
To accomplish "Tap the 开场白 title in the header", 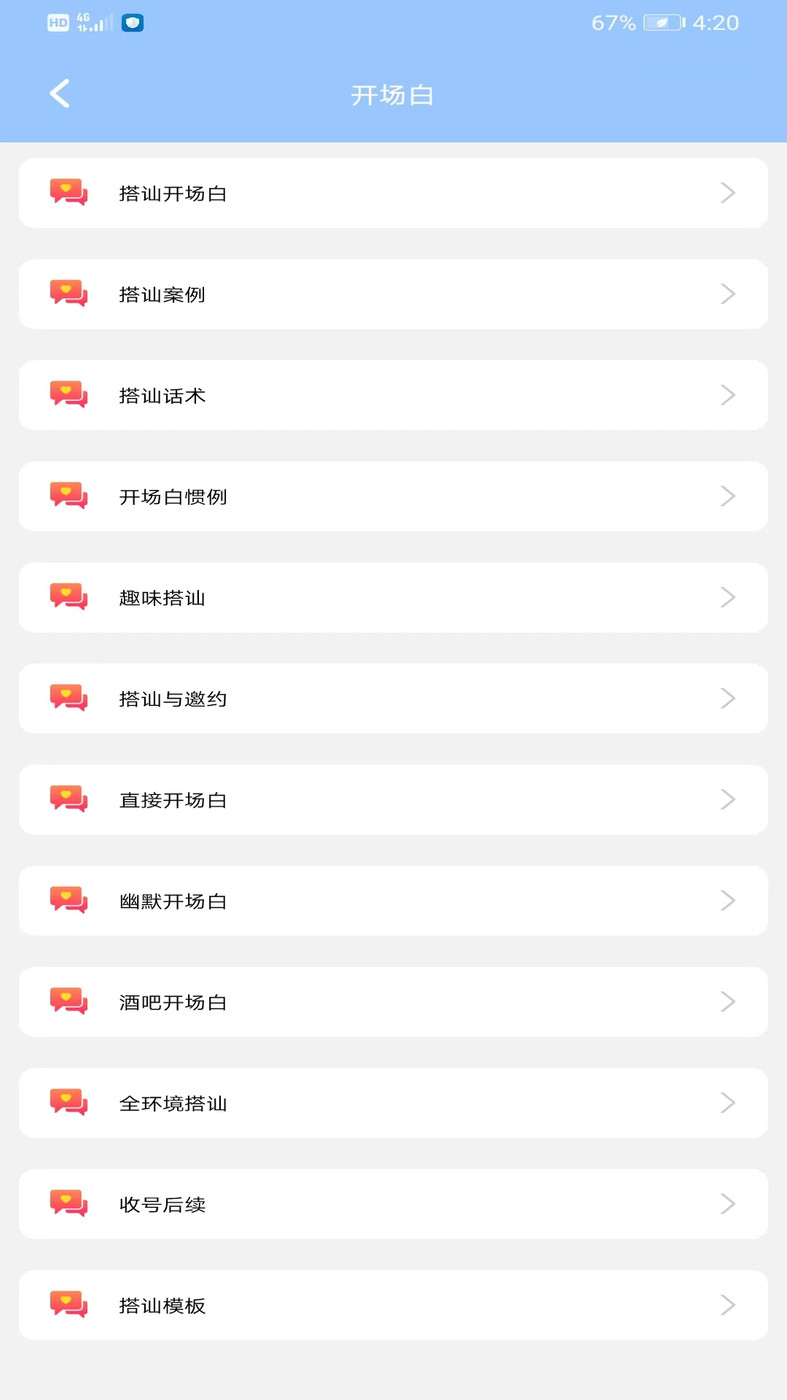I will [x=392, y=92].
